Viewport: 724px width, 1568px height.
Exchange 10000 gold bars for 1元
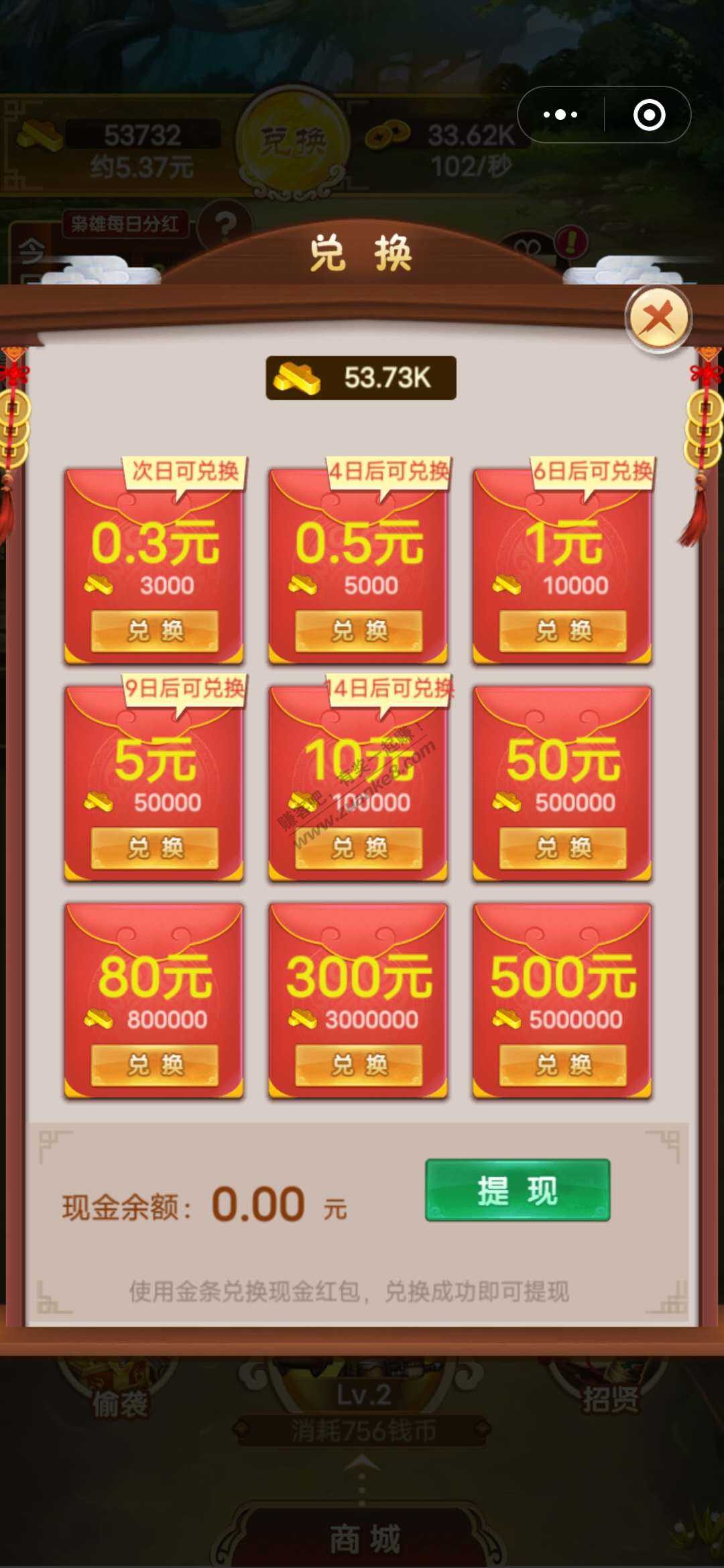(x=563, y=631)
